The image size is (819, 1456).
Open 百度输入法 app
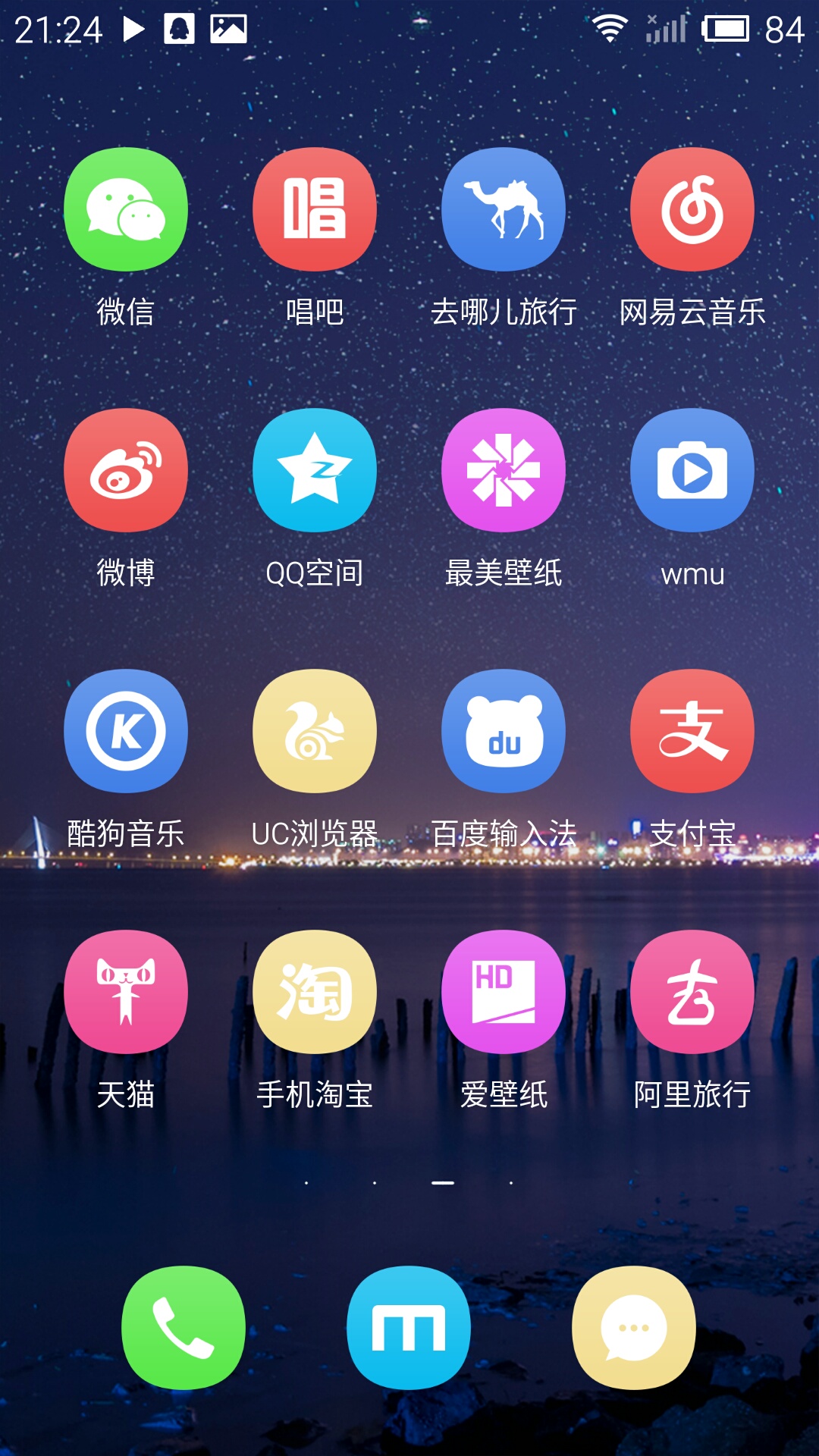point(504,731)
